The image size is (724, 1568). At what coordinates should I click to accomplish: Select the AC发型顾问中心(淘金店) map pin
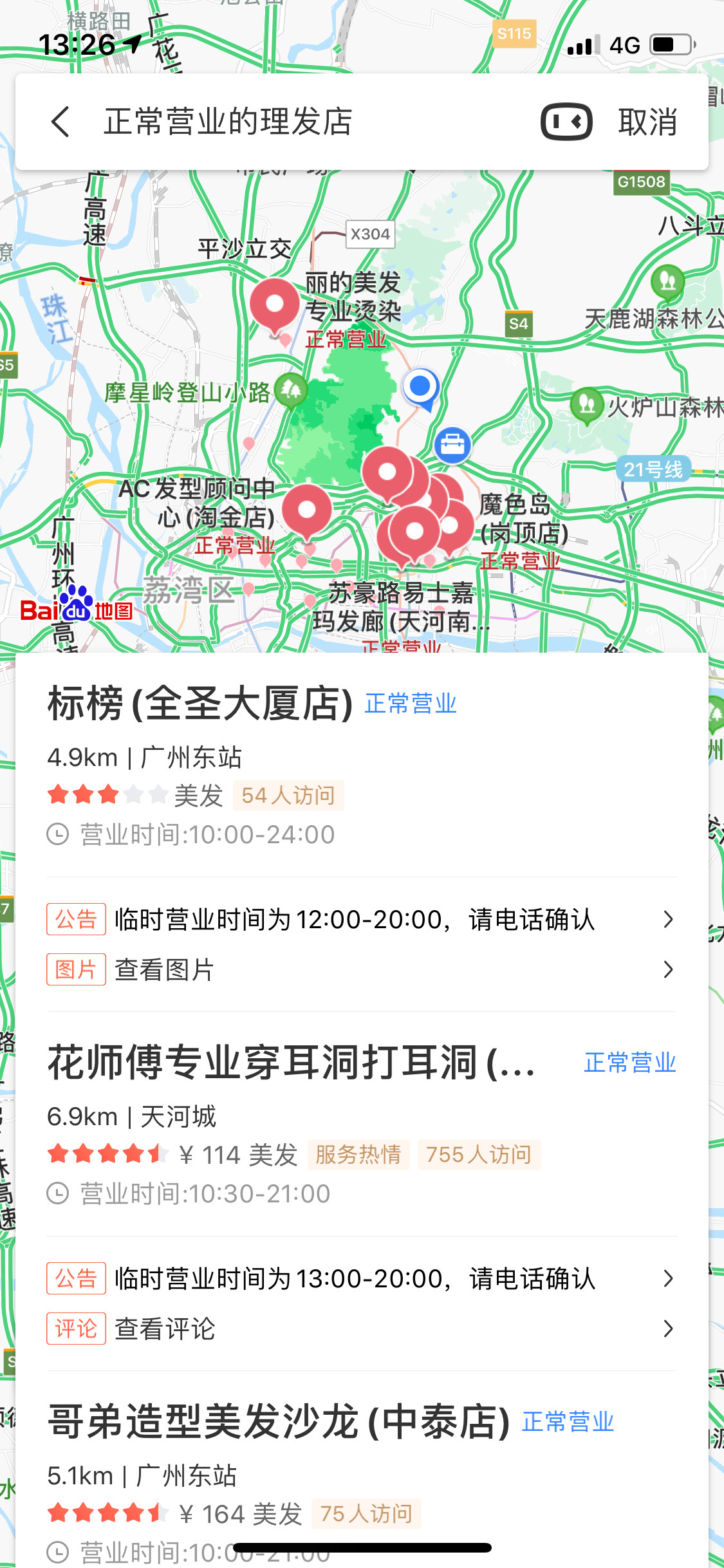(x=307, y=512)
